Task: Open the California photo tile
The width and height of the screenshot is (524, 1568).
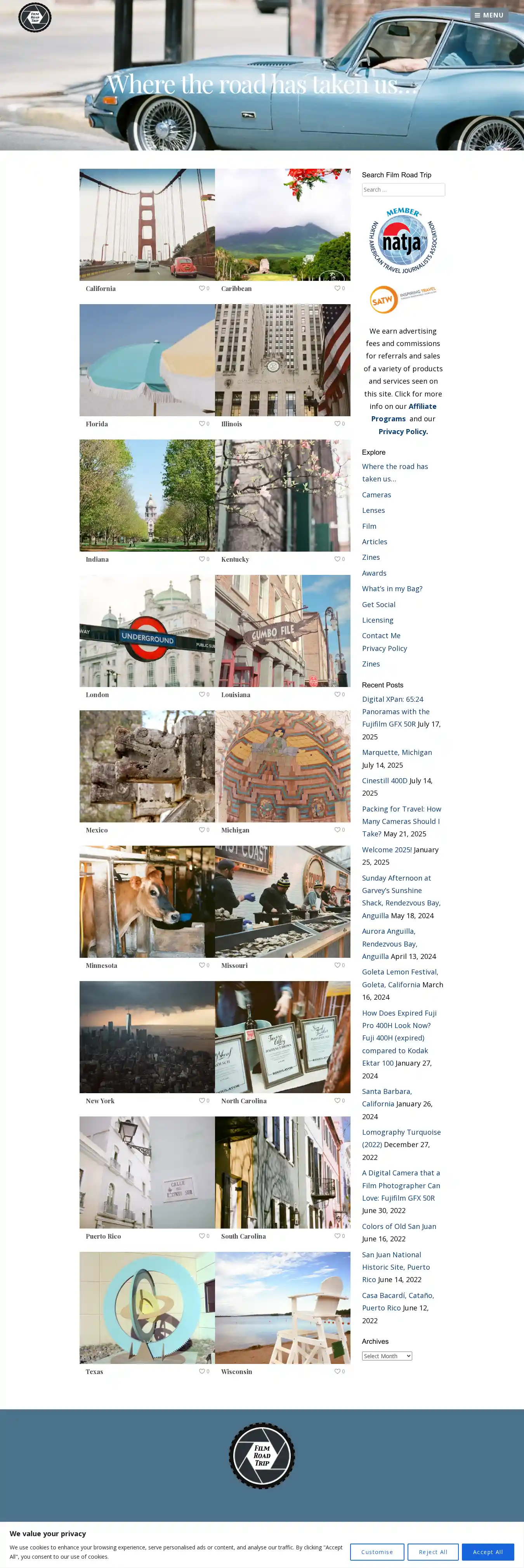Action: (x=147, y=225)
